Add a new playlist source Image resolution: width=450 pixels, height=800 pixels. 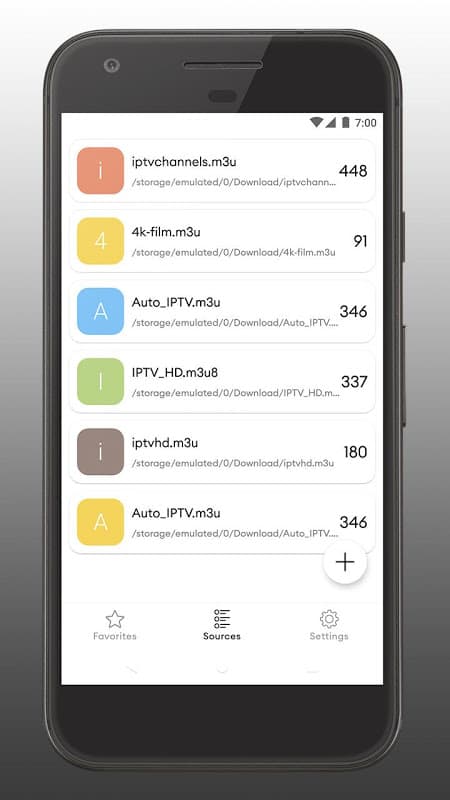point(345,562)
